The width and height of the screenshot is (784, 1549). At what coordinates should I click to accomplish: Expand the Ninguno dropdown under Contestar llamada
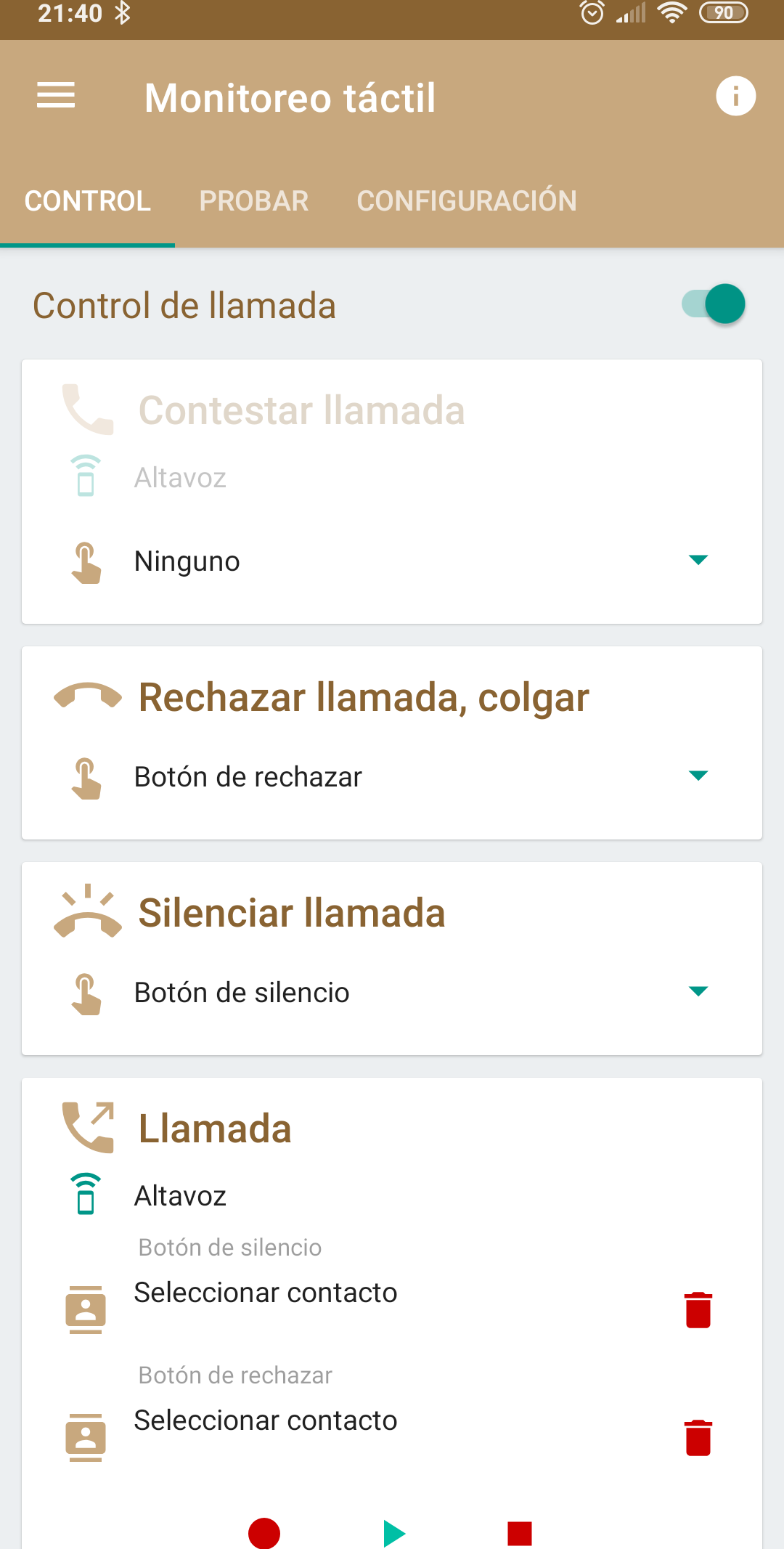[392, 561]
